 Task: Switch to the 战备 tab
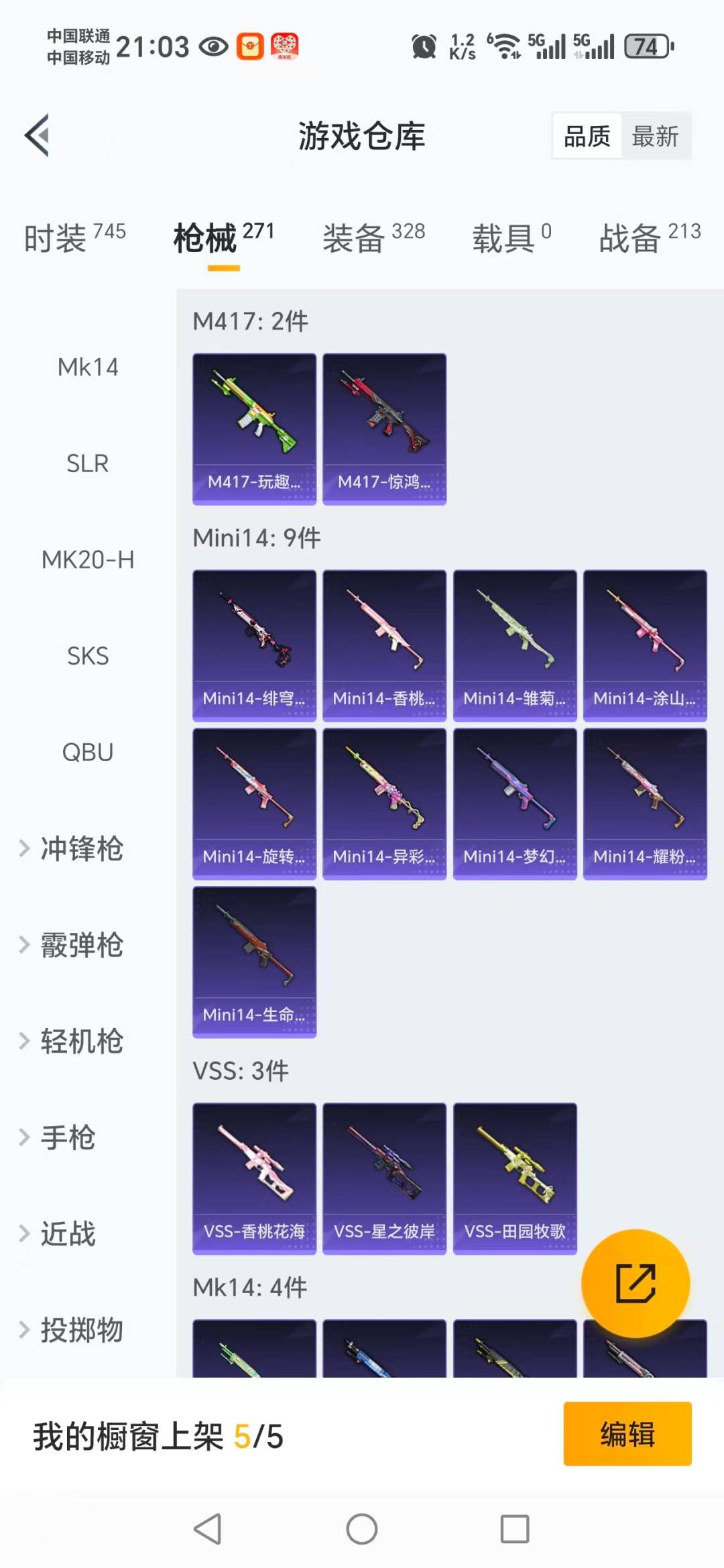click(x=649, y=238)
